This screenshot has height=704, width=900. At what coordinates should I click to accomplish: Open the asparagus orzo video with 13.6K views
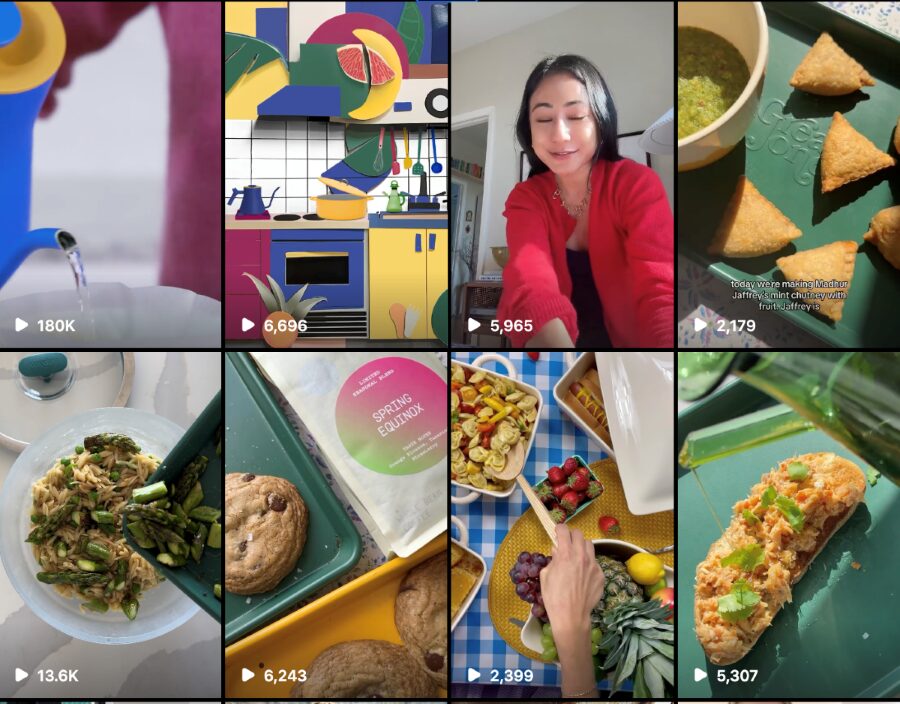[110, 525]
